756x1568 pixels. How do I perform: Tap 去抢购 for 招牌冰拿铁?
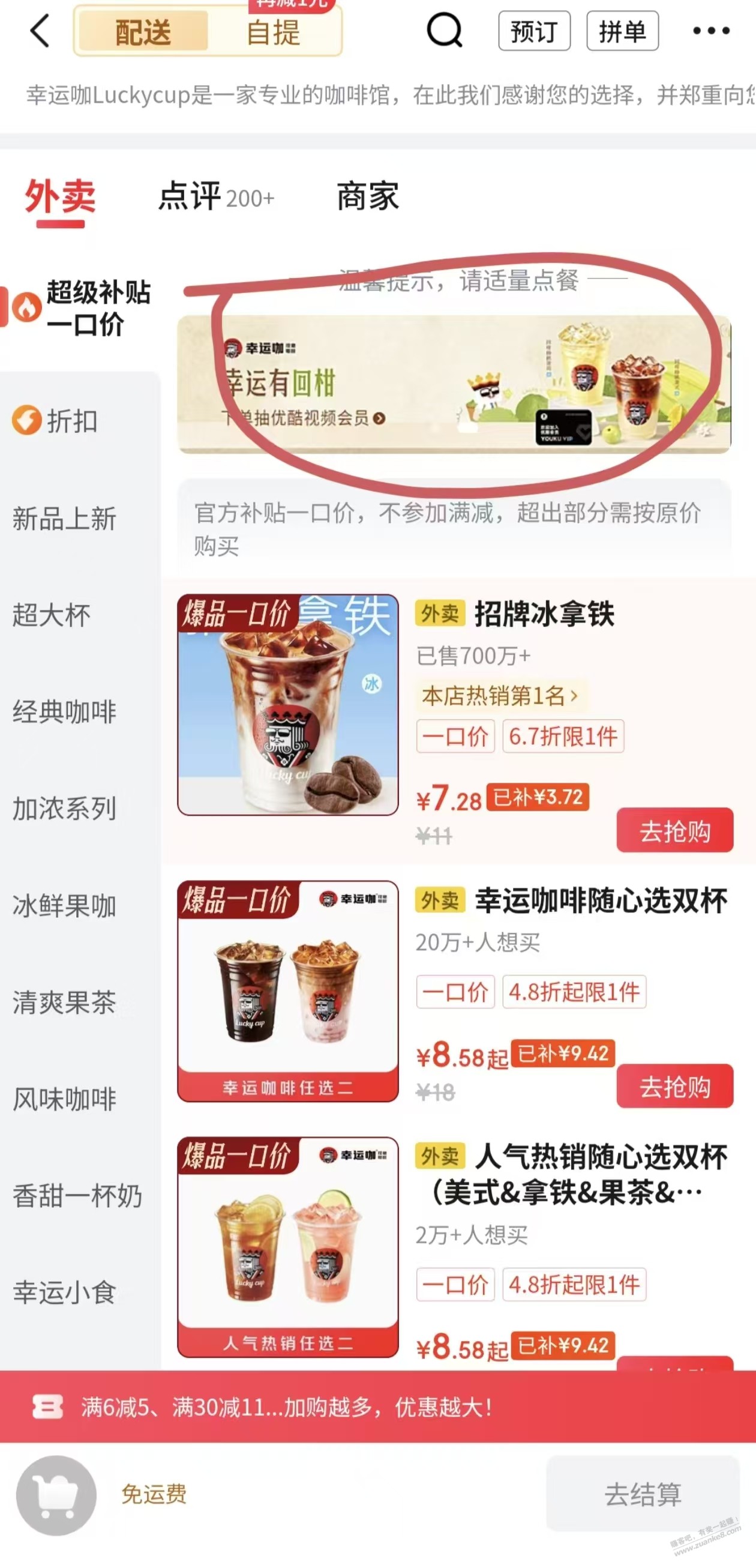tap(674, 830)
